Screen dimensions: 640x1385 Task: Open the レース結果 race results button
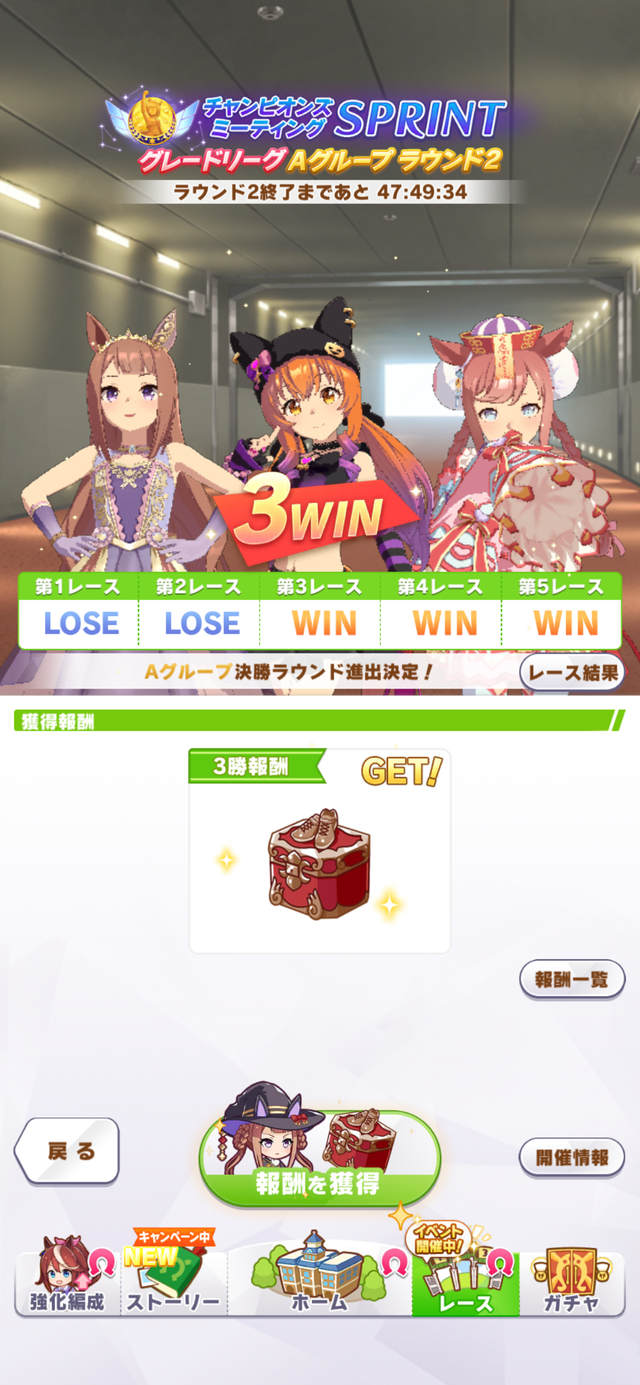point(572,672)
